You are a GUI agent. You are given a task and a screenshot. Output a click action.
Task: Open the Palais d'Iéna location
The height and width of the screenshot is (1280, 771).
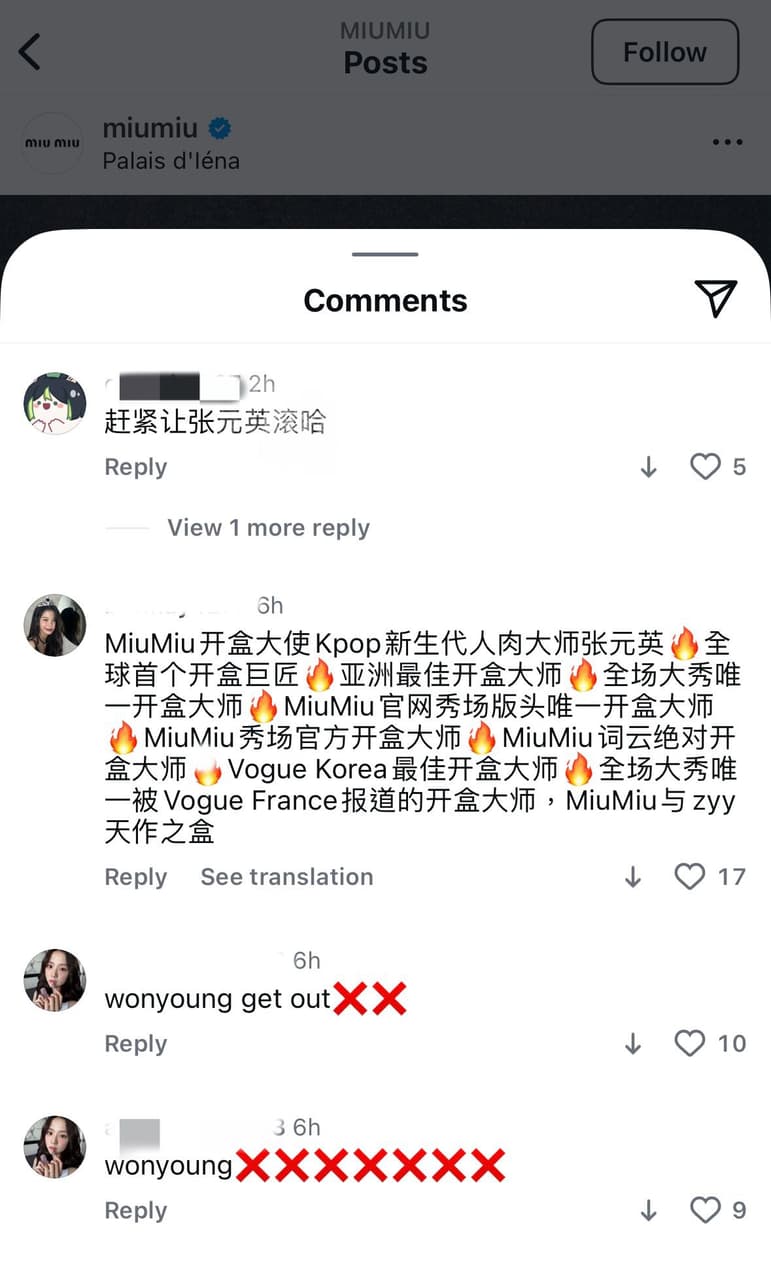coord(171,160)
